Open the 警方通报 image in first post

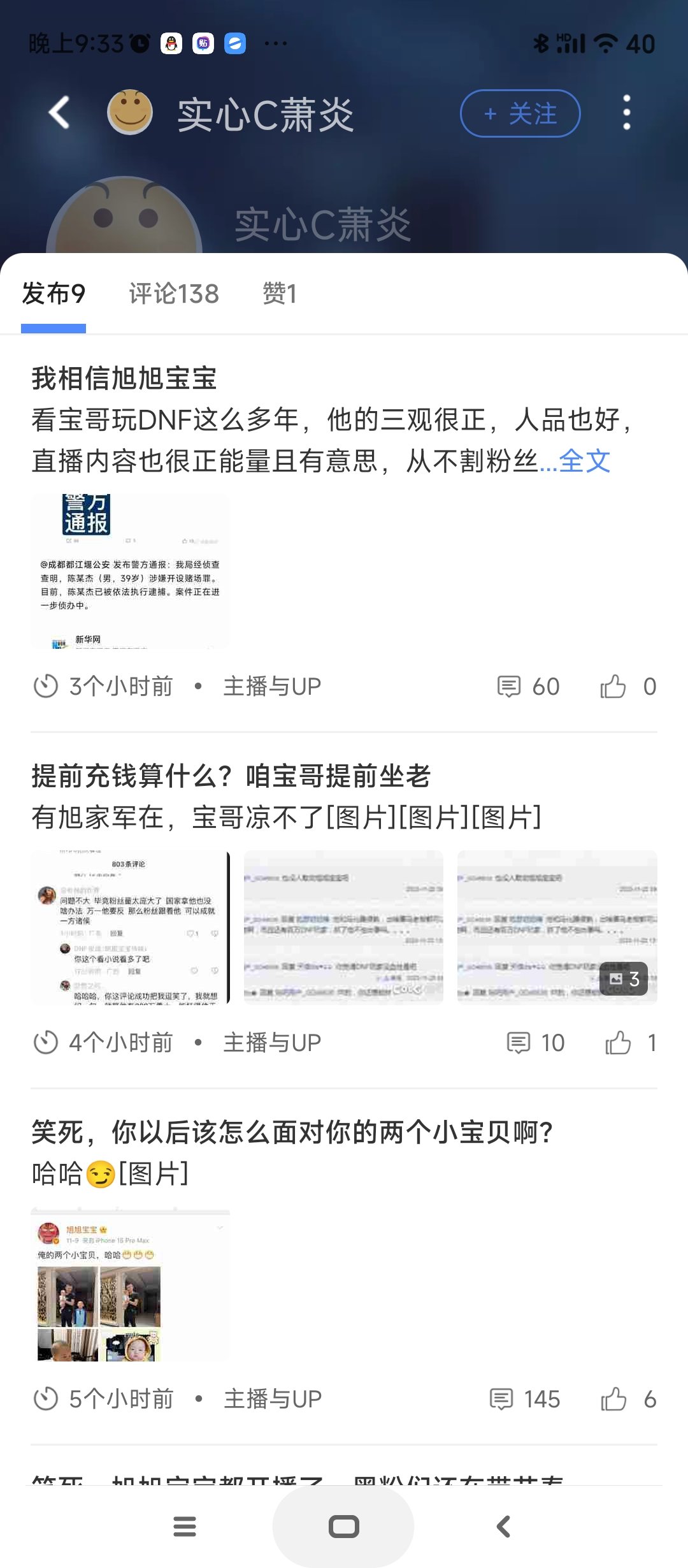[x=131, y=571]
